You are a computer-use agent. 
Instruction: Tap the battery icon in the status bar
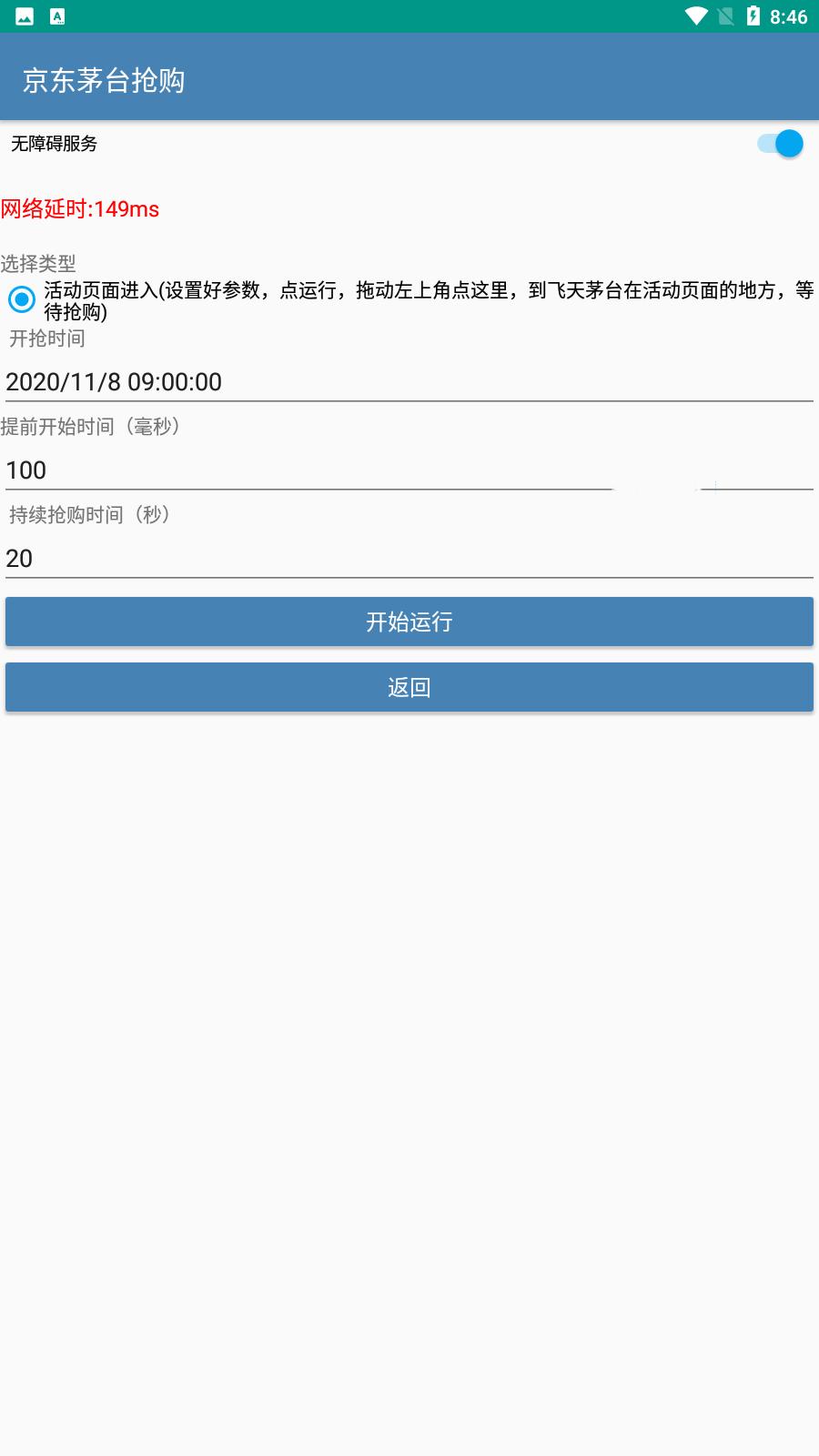pyautogui.click(x=754, y=14)
